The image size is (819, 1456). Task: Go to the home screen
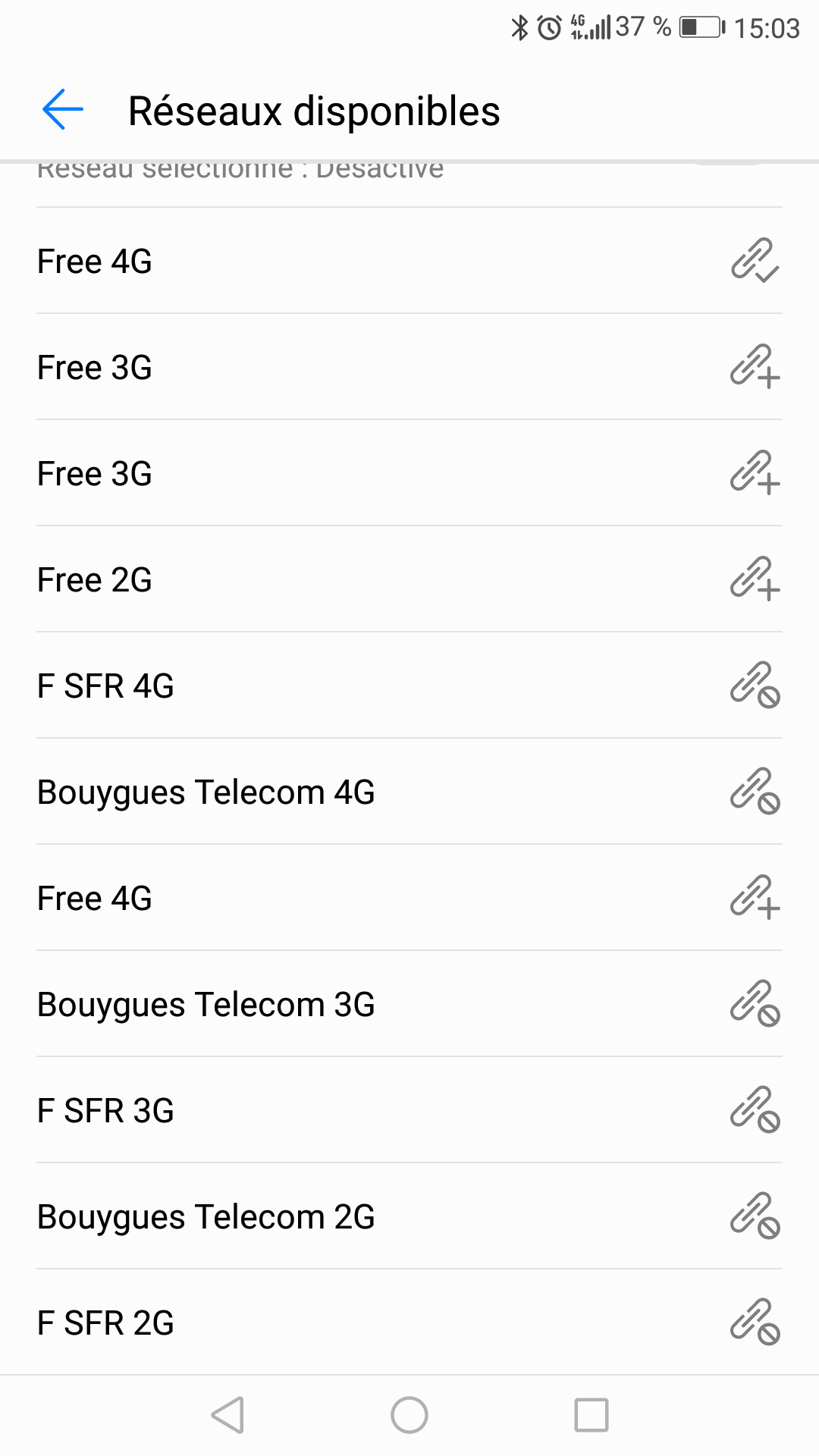coord(409,1415)
